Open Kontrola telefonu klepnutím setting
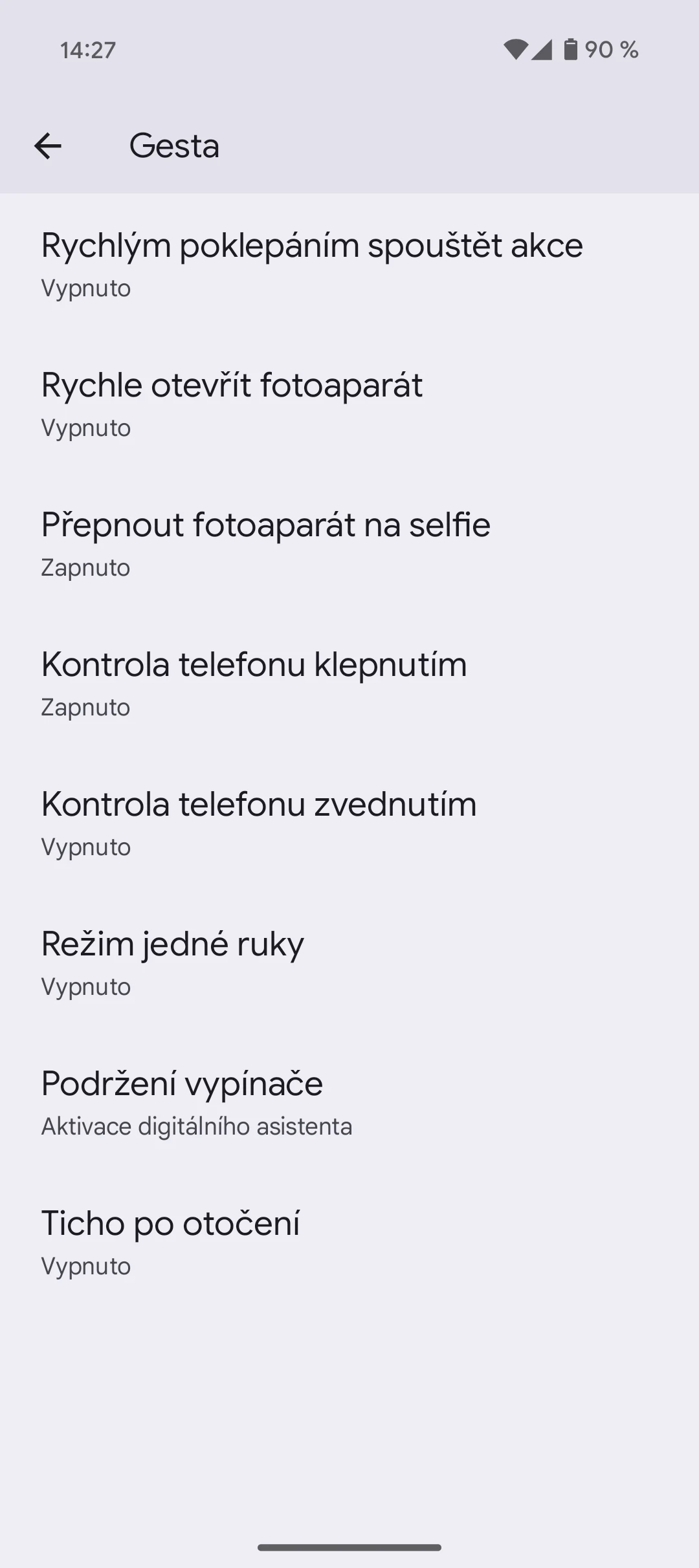The height and width of the screenshot is (1568, 699). (349, 683)
